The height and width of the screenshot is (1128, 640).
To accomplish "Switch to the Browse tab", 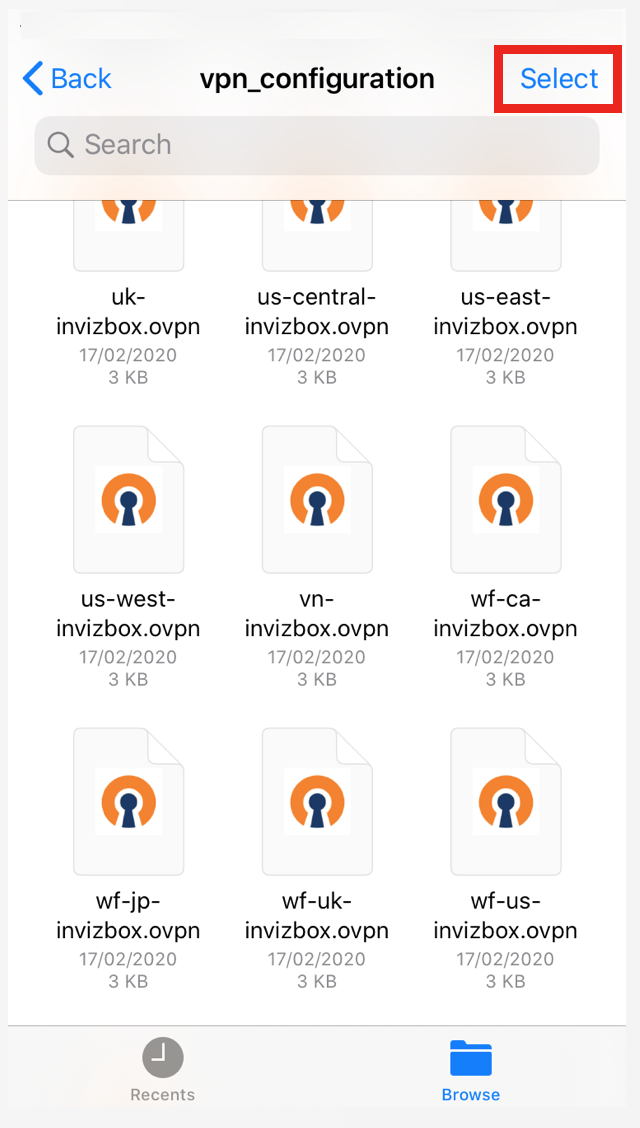I will (x=470, y=1070).
